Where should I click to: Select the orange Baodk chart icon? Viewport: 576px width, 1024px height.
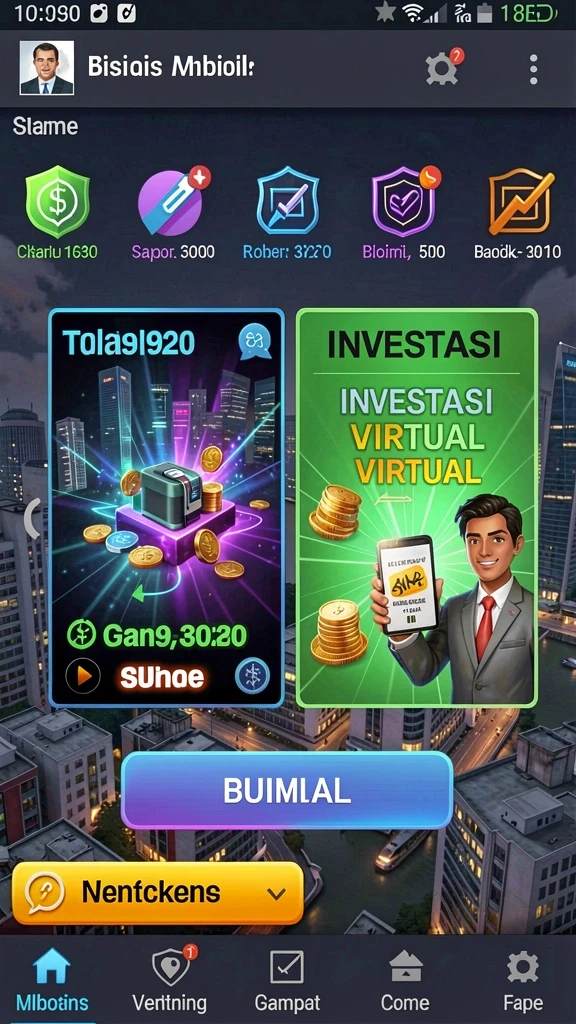[x=521, y=202]
